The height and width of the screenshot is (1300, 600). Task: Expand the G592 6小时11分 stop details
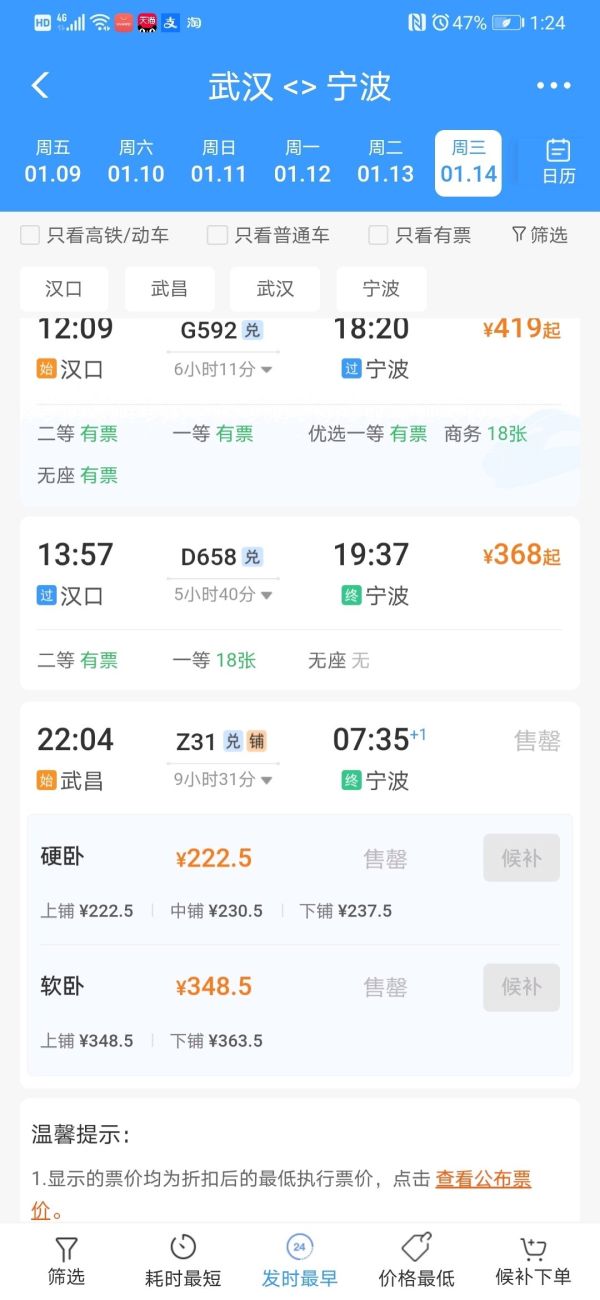tap(223, 370)
